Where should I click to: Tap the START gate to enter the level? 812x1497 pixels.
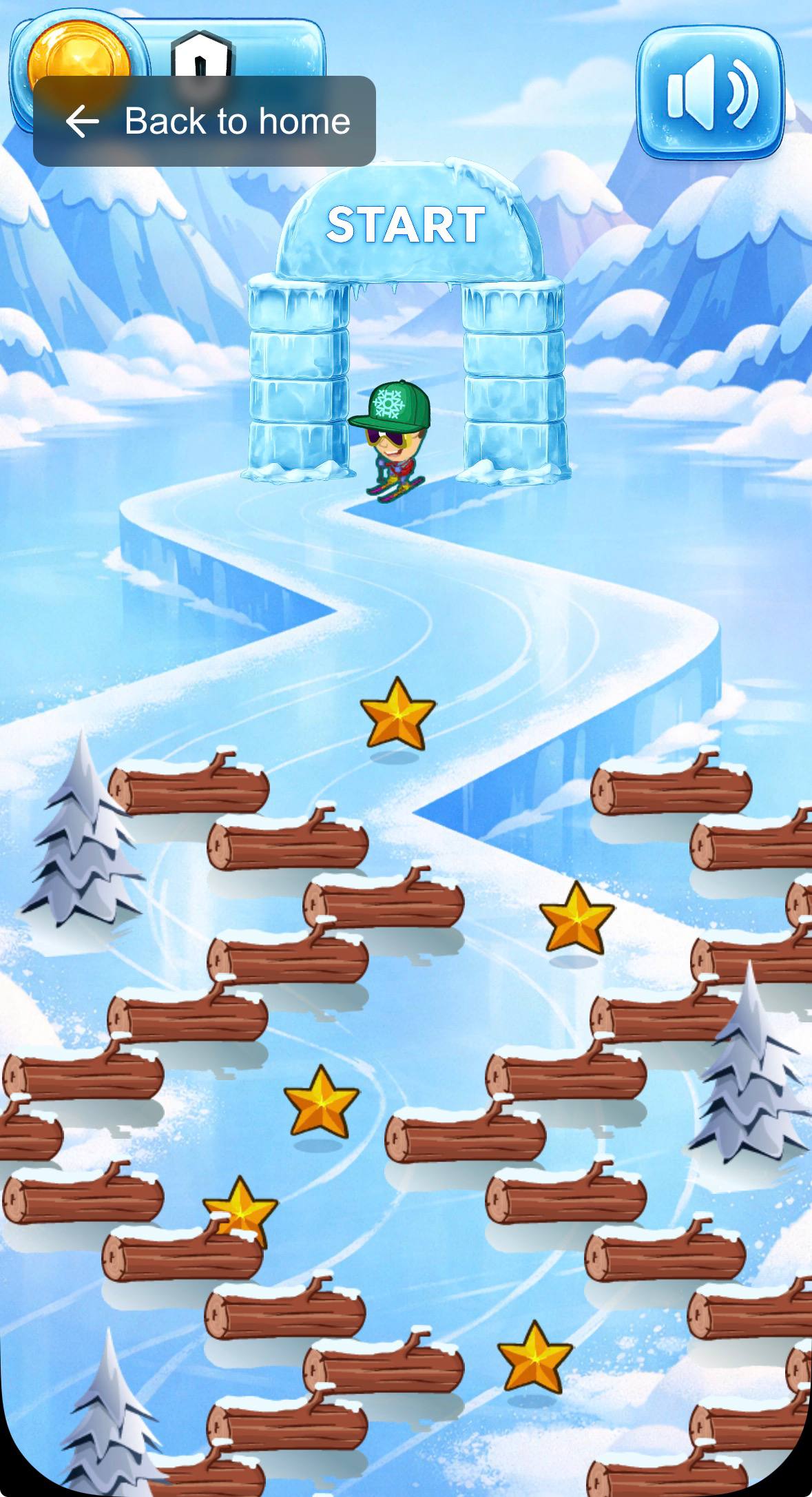click(405, 223)
